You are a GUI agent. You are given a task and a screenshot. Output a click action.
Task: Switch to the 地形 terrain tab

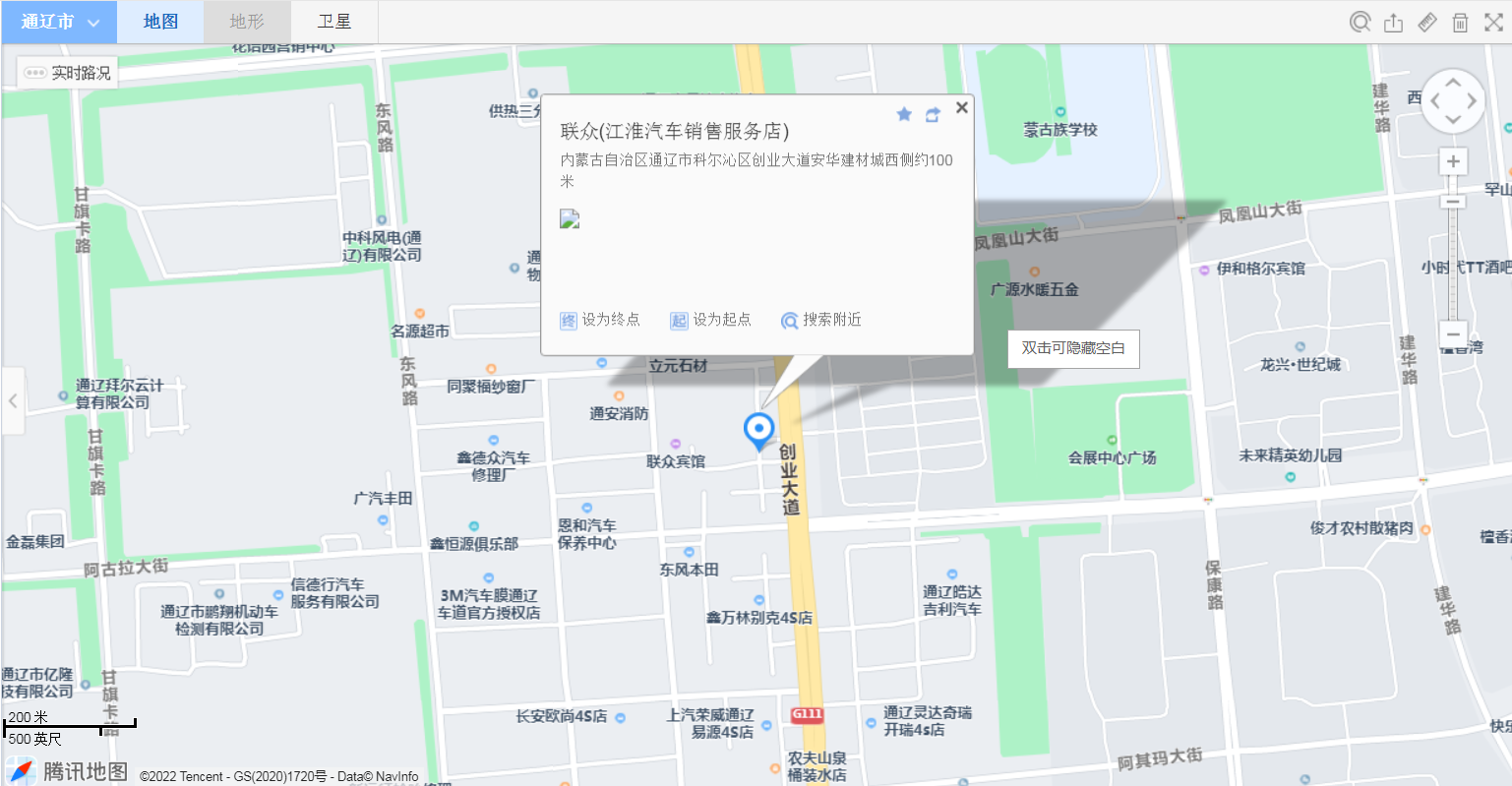247,22
